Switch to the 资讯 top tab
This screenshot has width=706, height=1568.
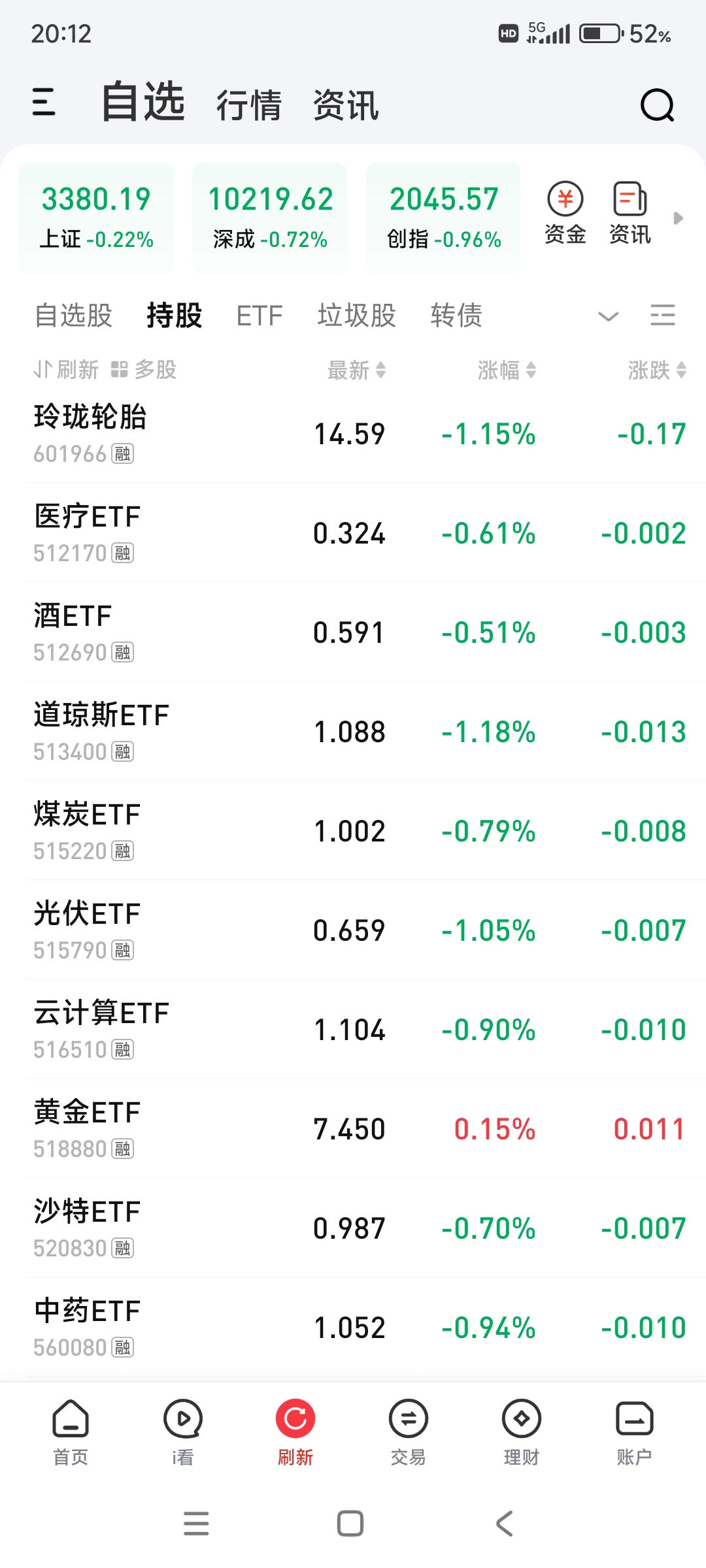(346, 105)
